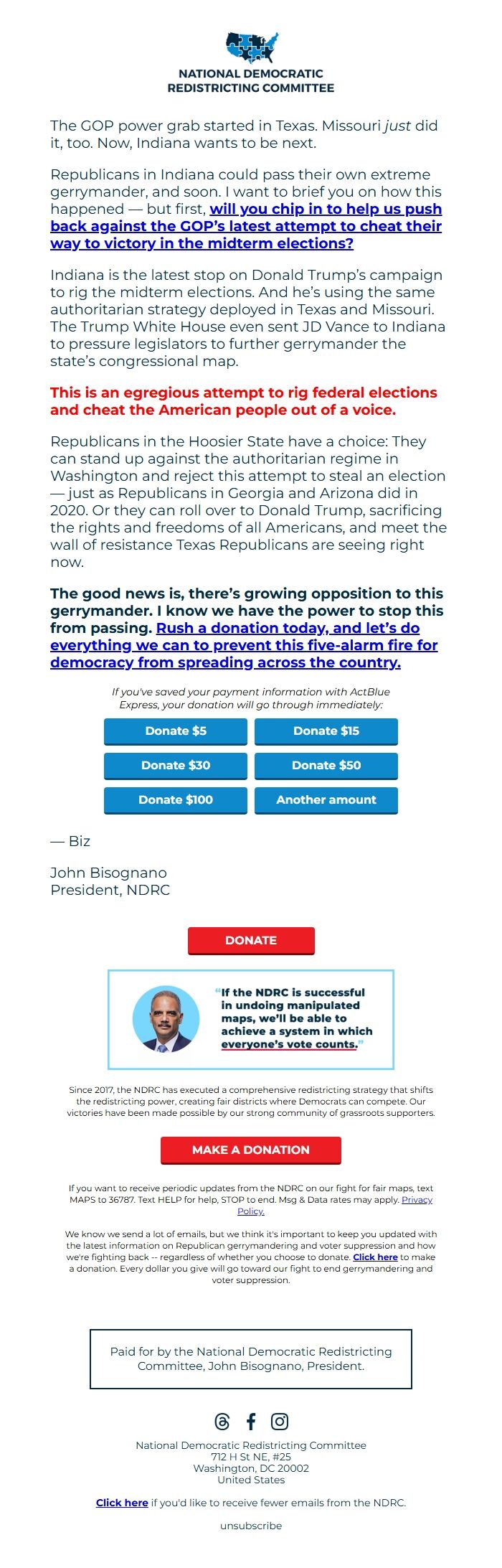502x1568 pixels.
Task: Select the Donate $50 button
Action: tap(326, 766)
